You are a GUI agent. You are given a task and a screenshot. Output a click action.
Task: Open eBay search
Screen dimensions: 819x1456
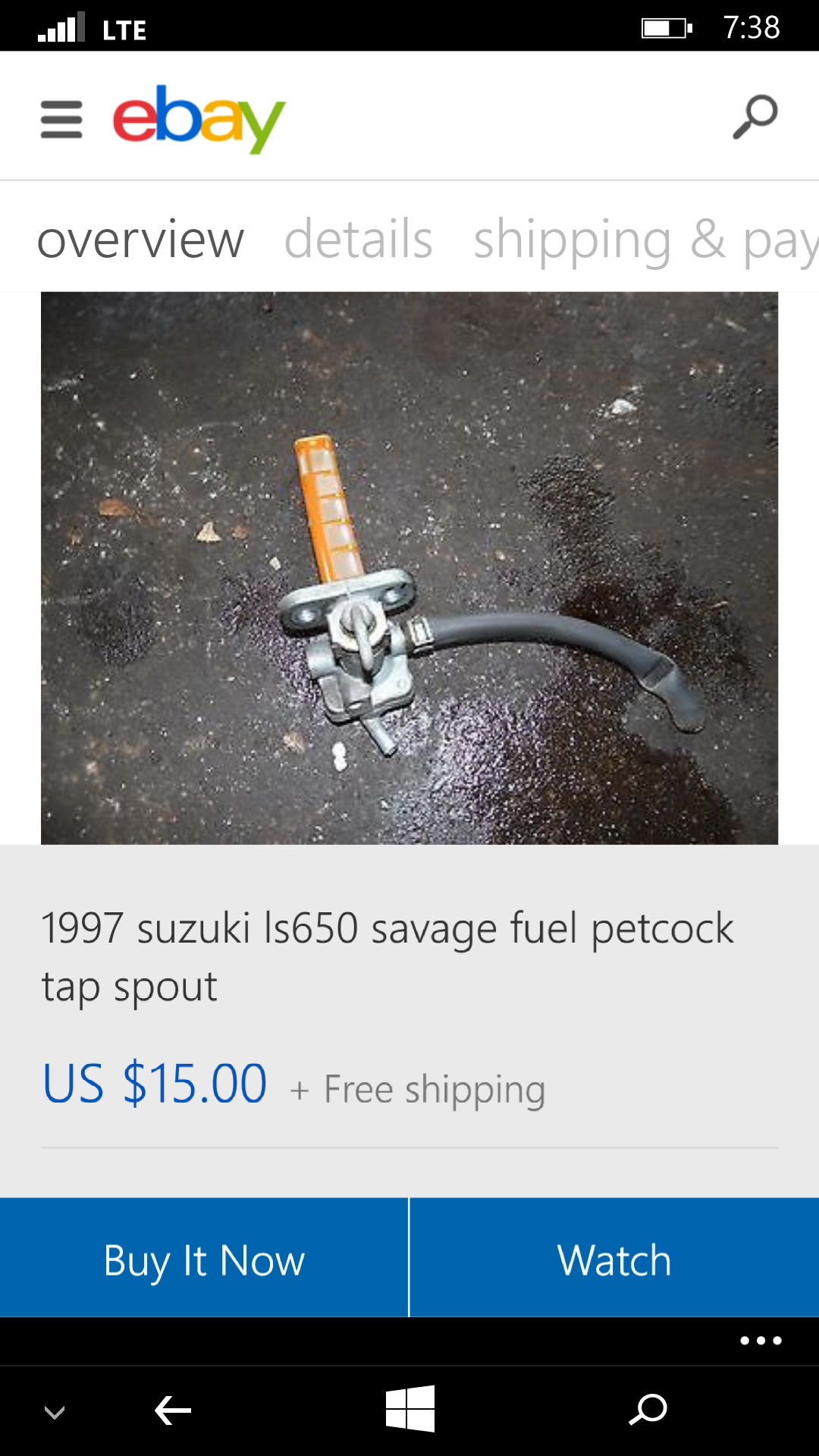[x=755, y=118]
